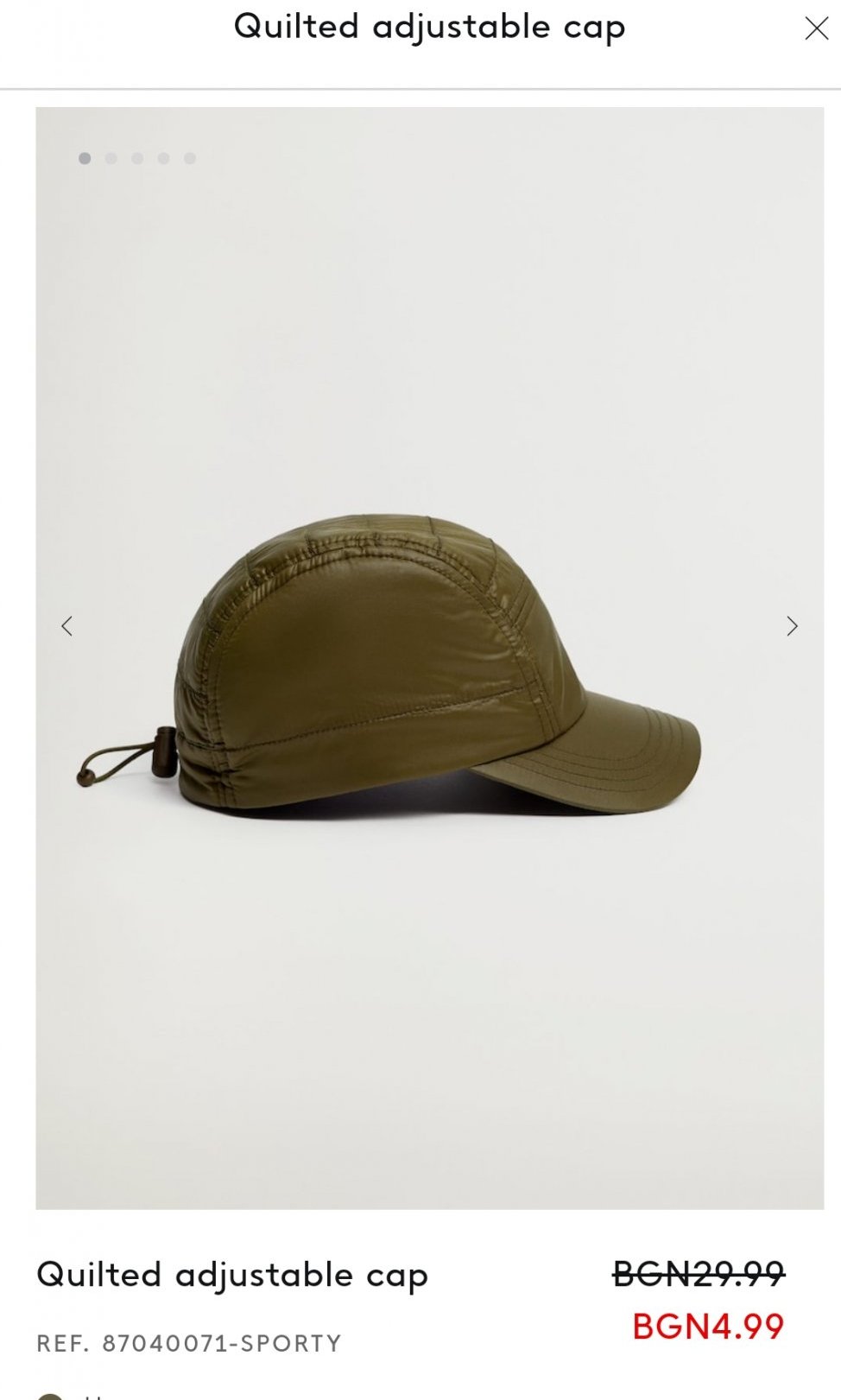Close the Quilted adjustable cap view

[x=816, y=29]
